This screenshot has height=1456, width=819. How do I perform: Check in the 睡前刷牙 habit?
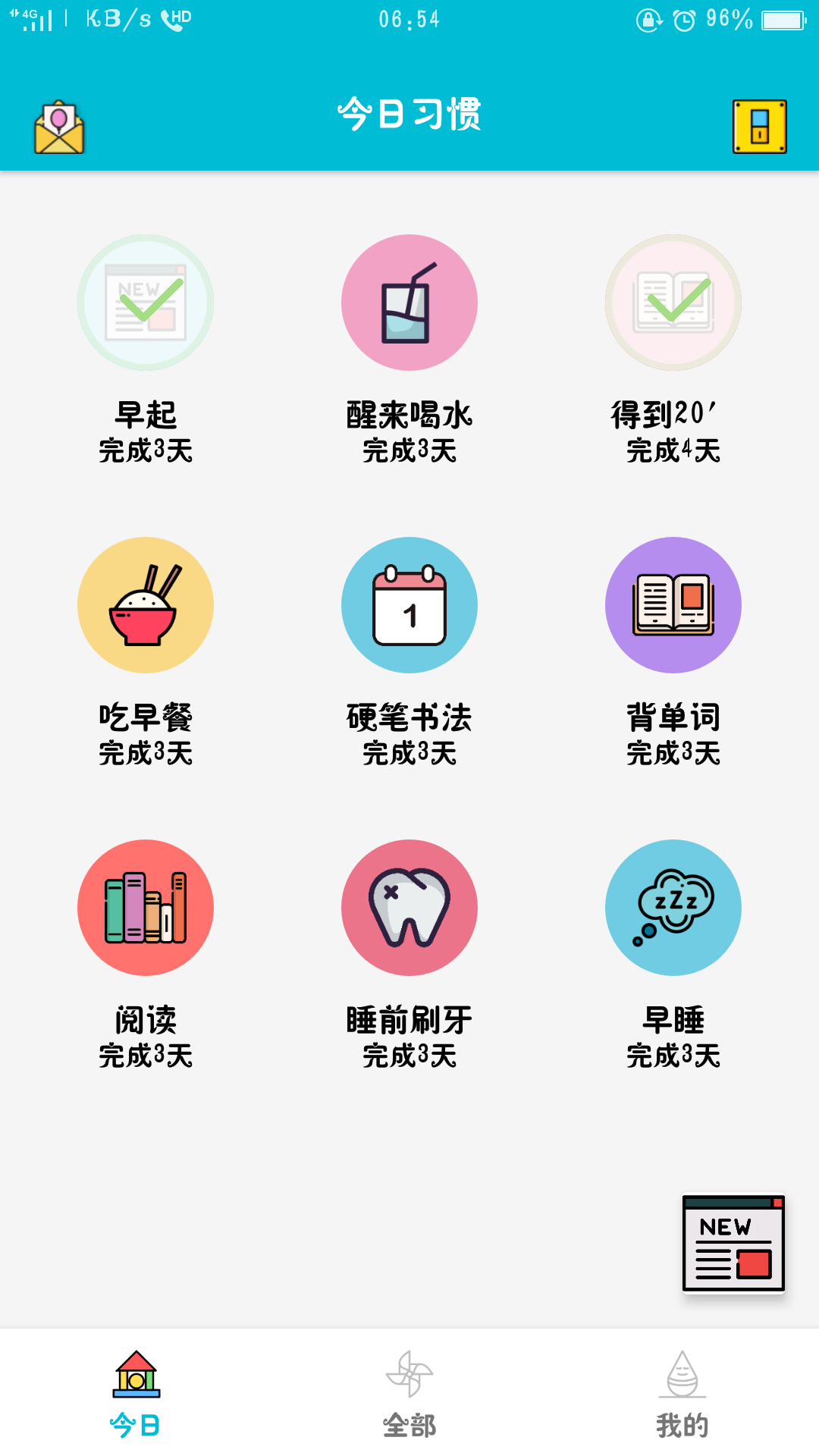click(x=409, y=908)
